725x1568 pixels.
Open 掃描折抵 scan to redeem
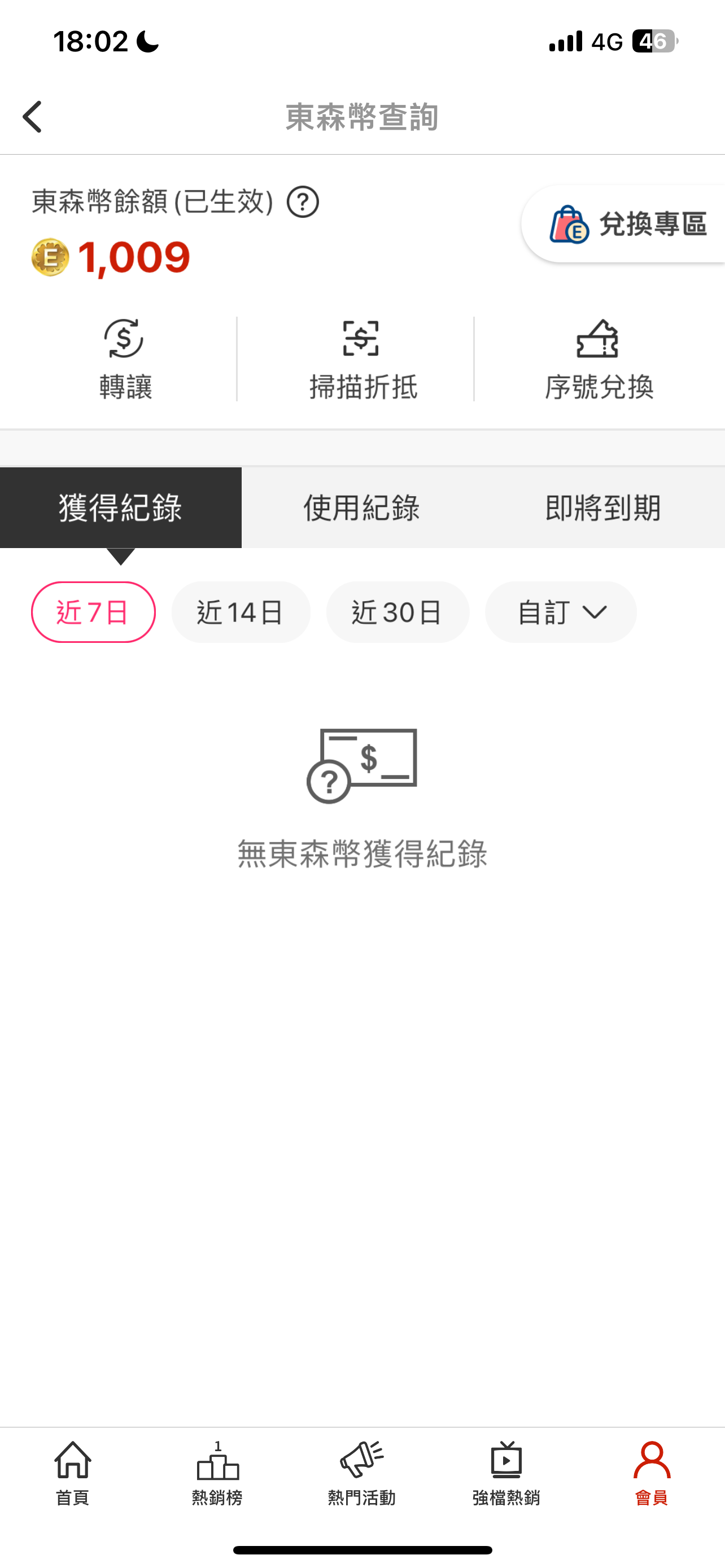pos(362,360)
